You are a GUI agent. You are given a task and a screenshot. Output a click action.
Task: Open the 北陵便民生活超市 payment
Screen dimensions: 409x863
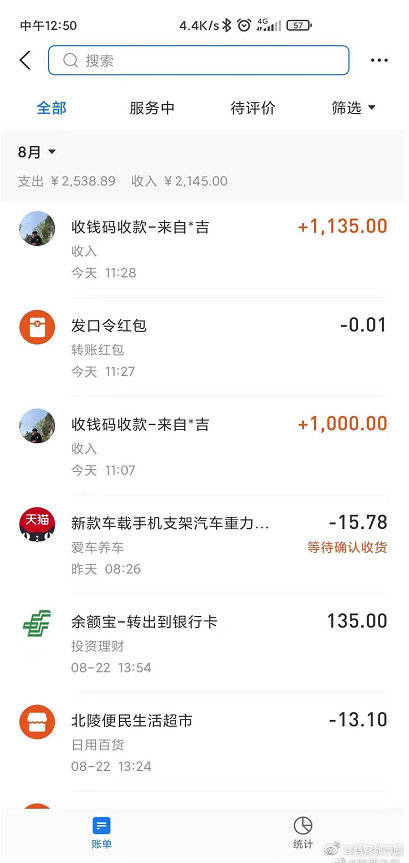tap(204, 742)
